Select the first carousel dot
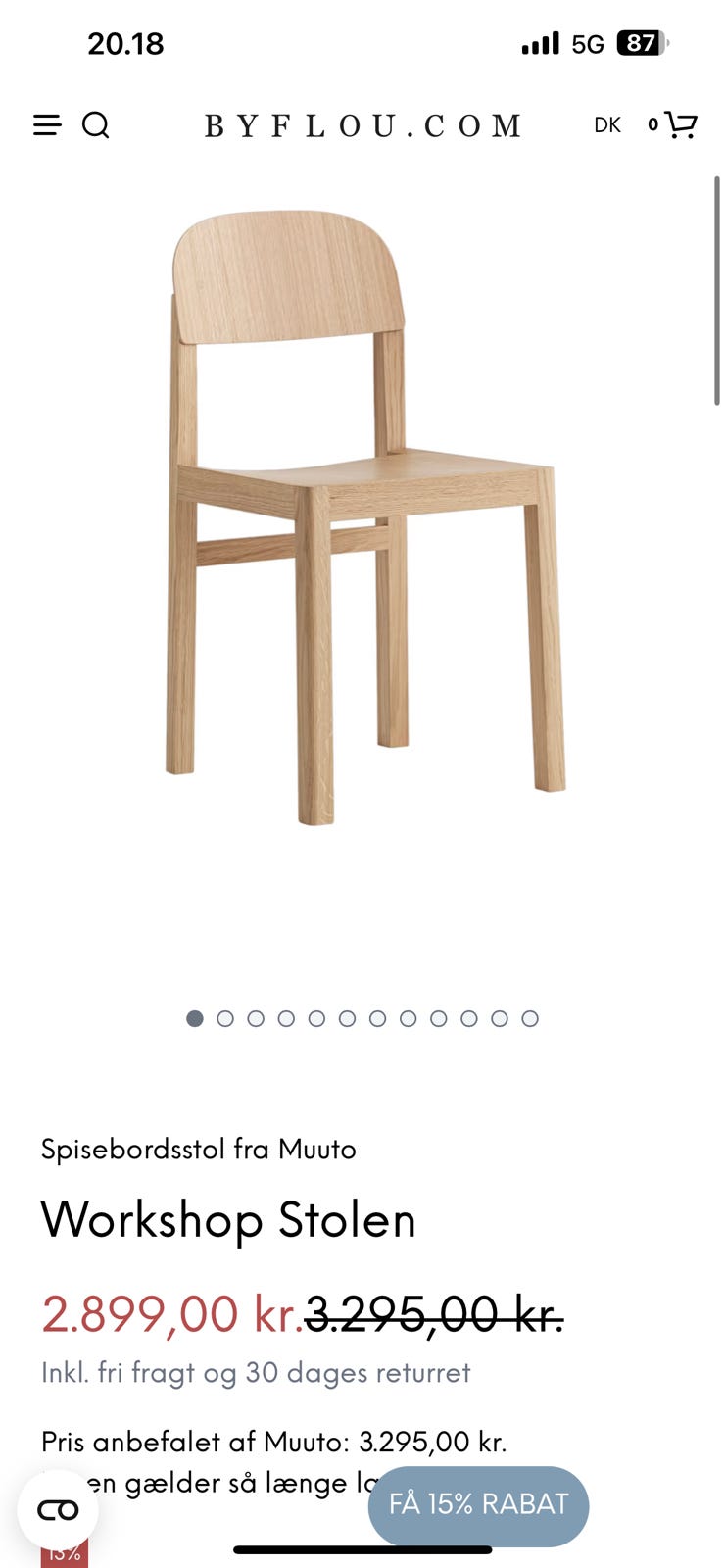 pos(195,1019)
